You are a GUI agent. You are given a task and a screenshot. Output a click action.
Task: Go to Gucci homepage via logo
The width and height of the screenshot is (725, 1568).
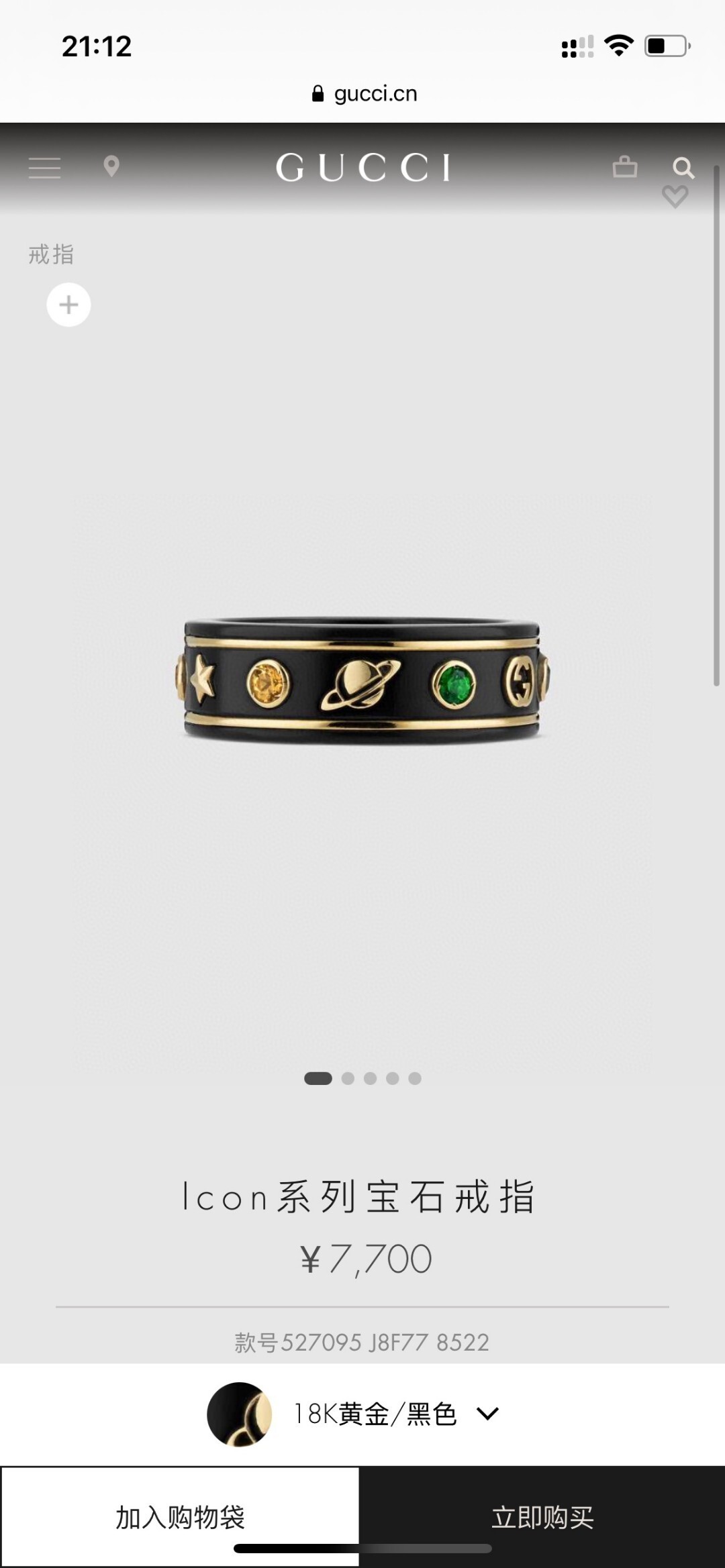[363, 168]
